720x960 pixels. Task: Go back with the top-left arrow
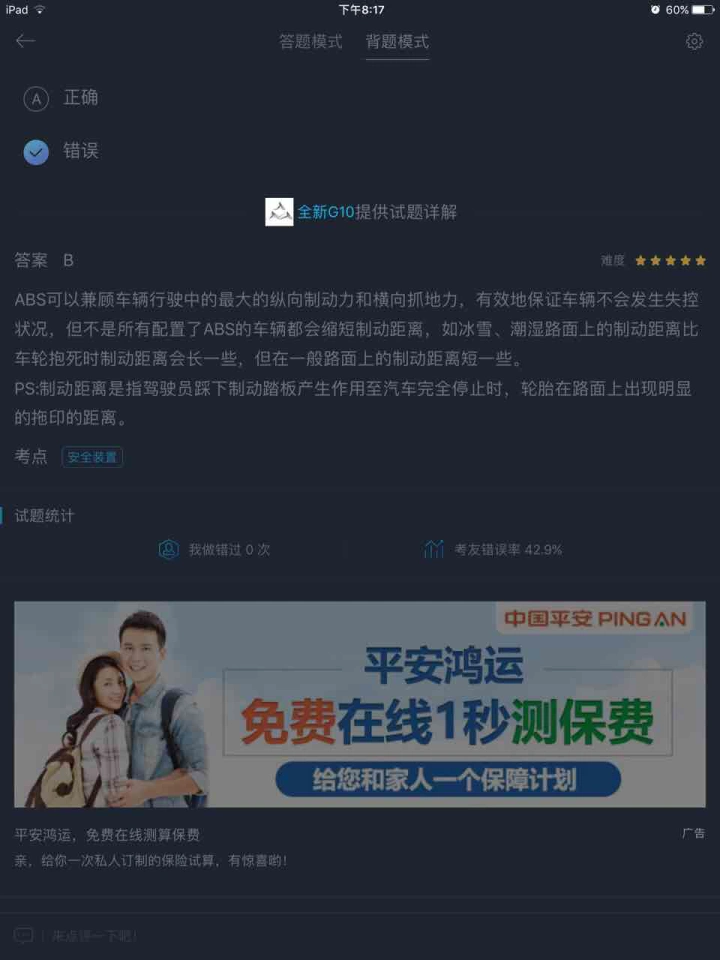25,41
